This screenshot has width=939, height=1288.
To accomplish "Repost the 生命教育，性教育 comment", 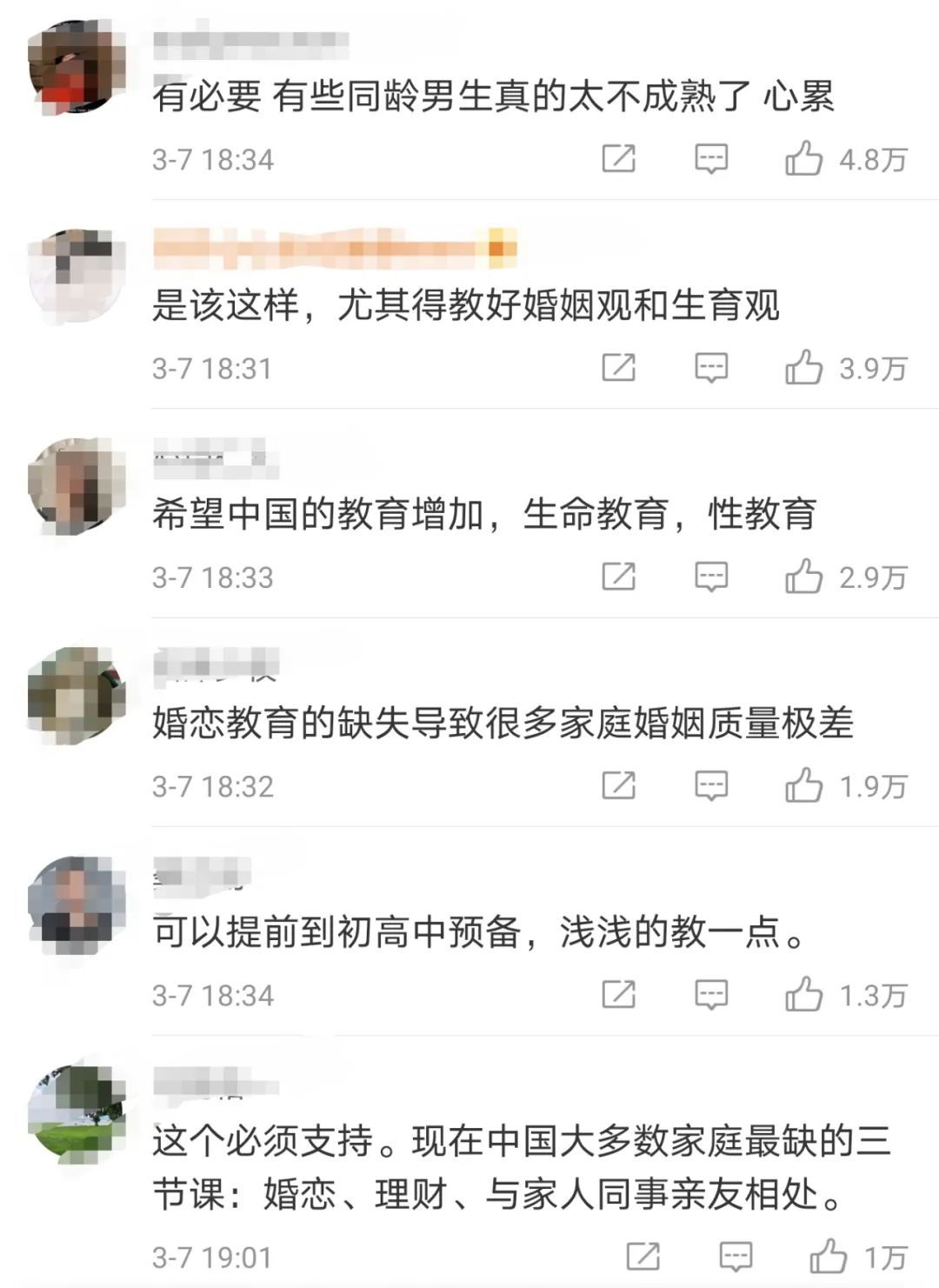I will point(618,577).
